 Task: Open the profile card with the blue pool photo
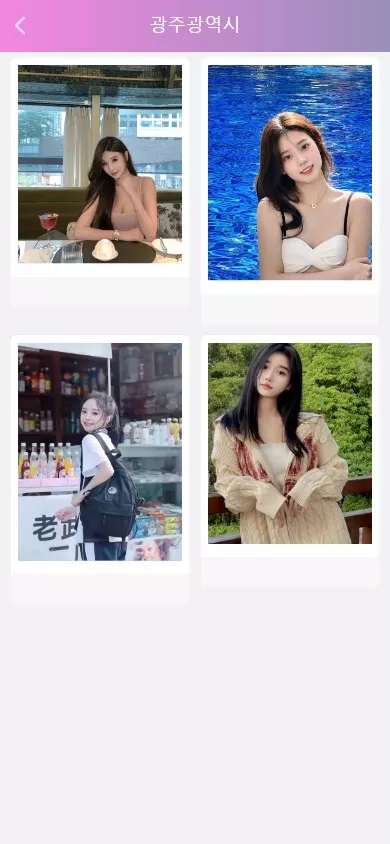290,192
